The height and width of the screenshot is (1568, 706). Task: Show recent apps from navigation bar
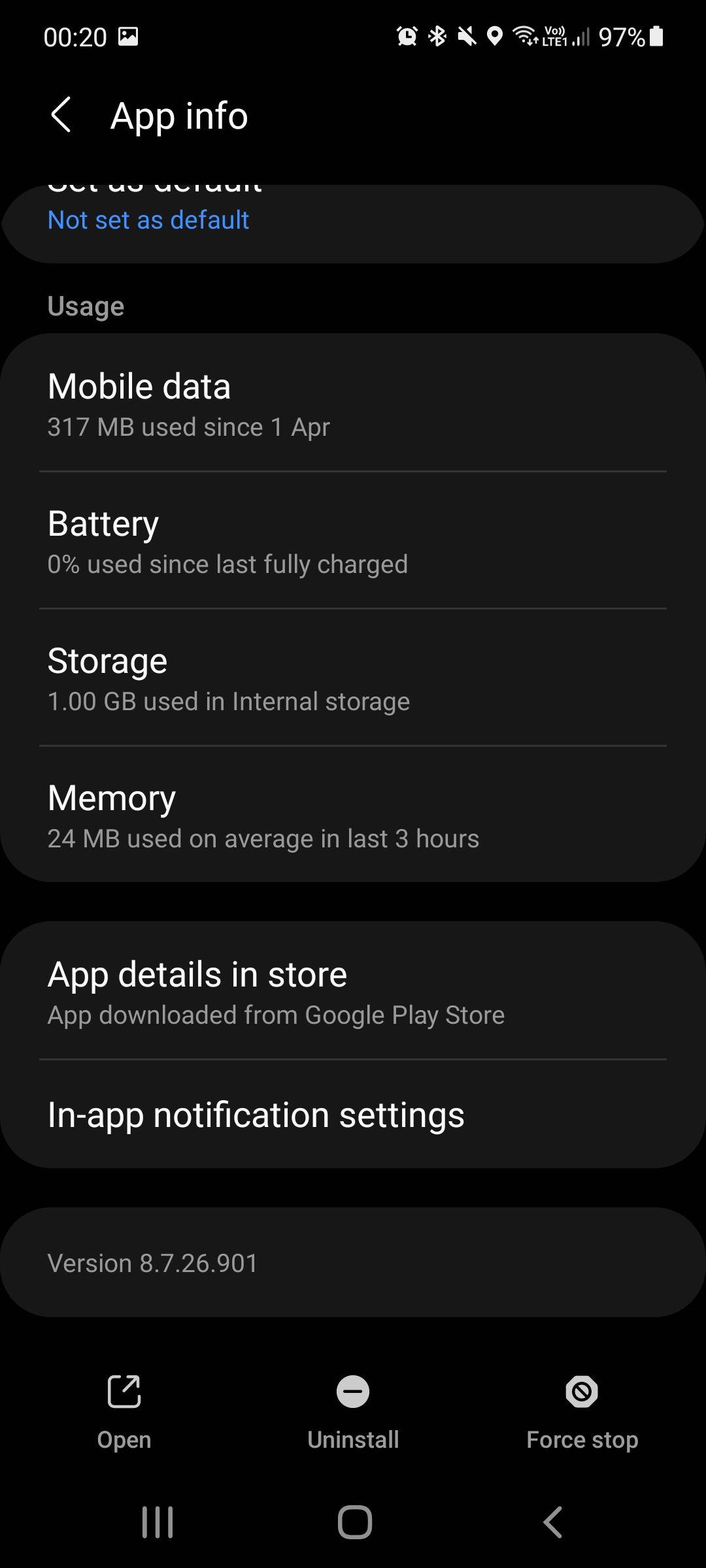pyautogui.click(x=158, y=1522)
